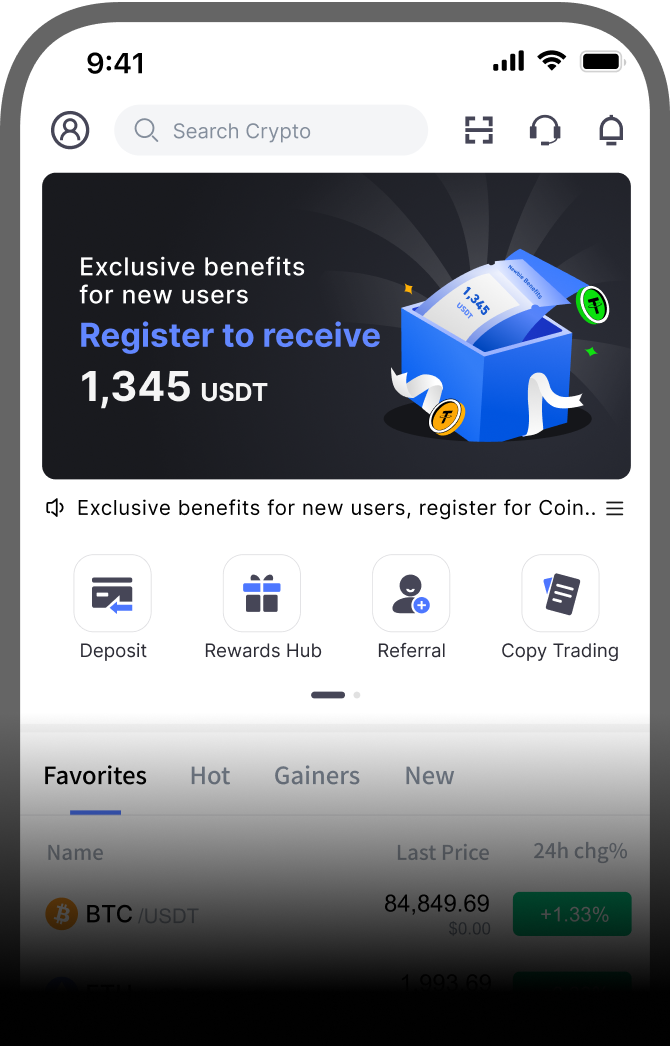This screenshot has width=670, height=1046.
Task: Open the Register to receive 1,345 USDT banner
Action: coord(336,326)
